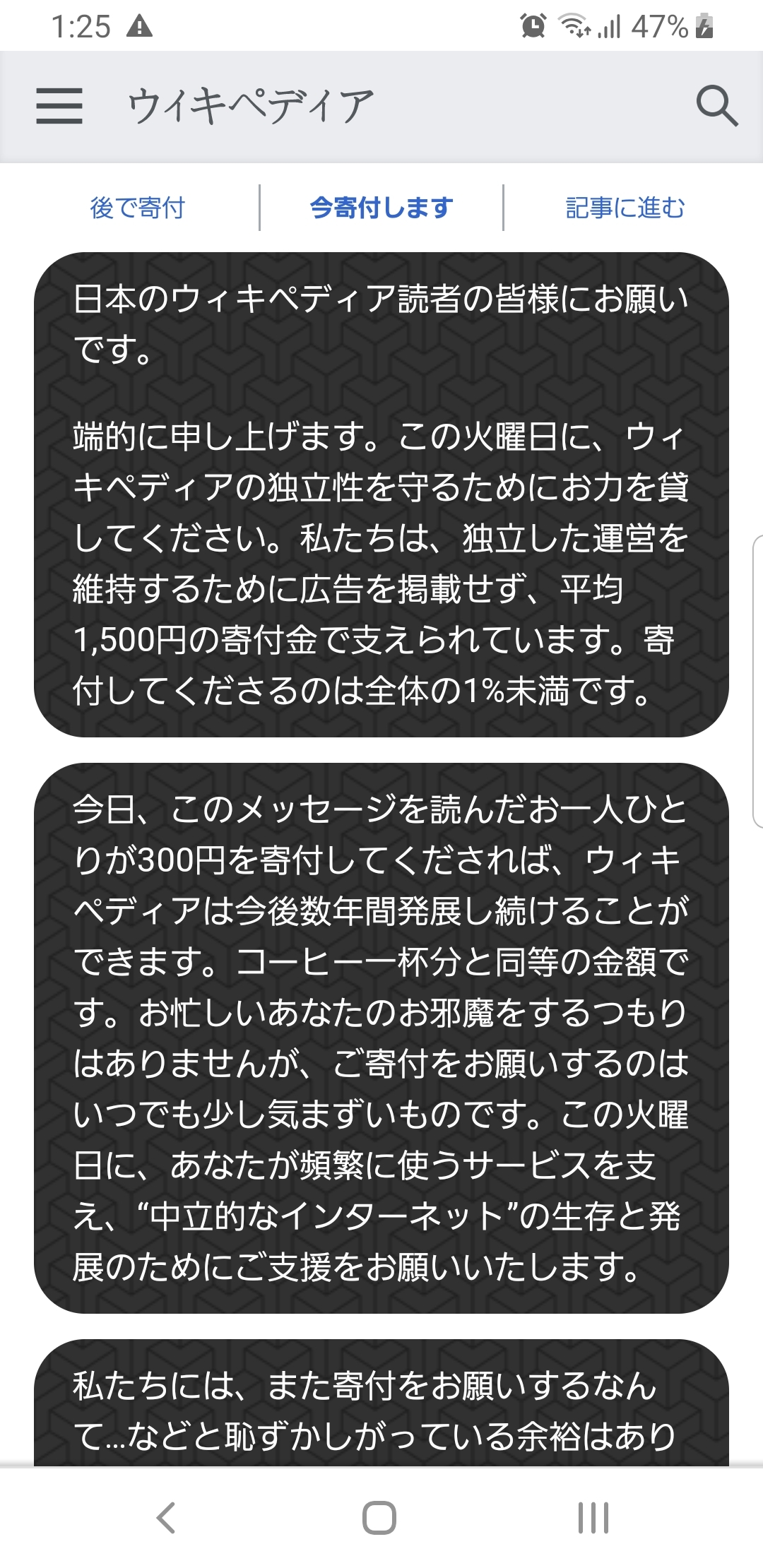Tap the ウィキペディア title
Image resolution: width=763 pixels, height=1568 pixels.
click(251, 106)
